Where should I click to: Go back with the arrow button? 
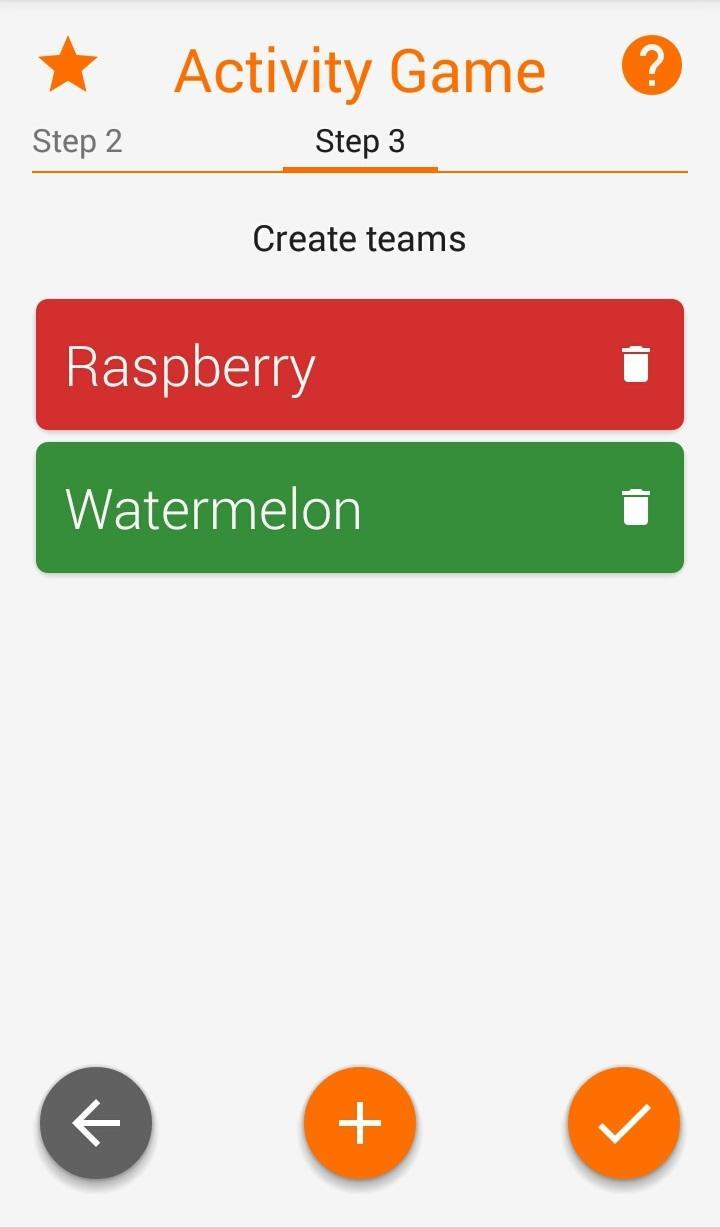click(x=96, y=1123)
